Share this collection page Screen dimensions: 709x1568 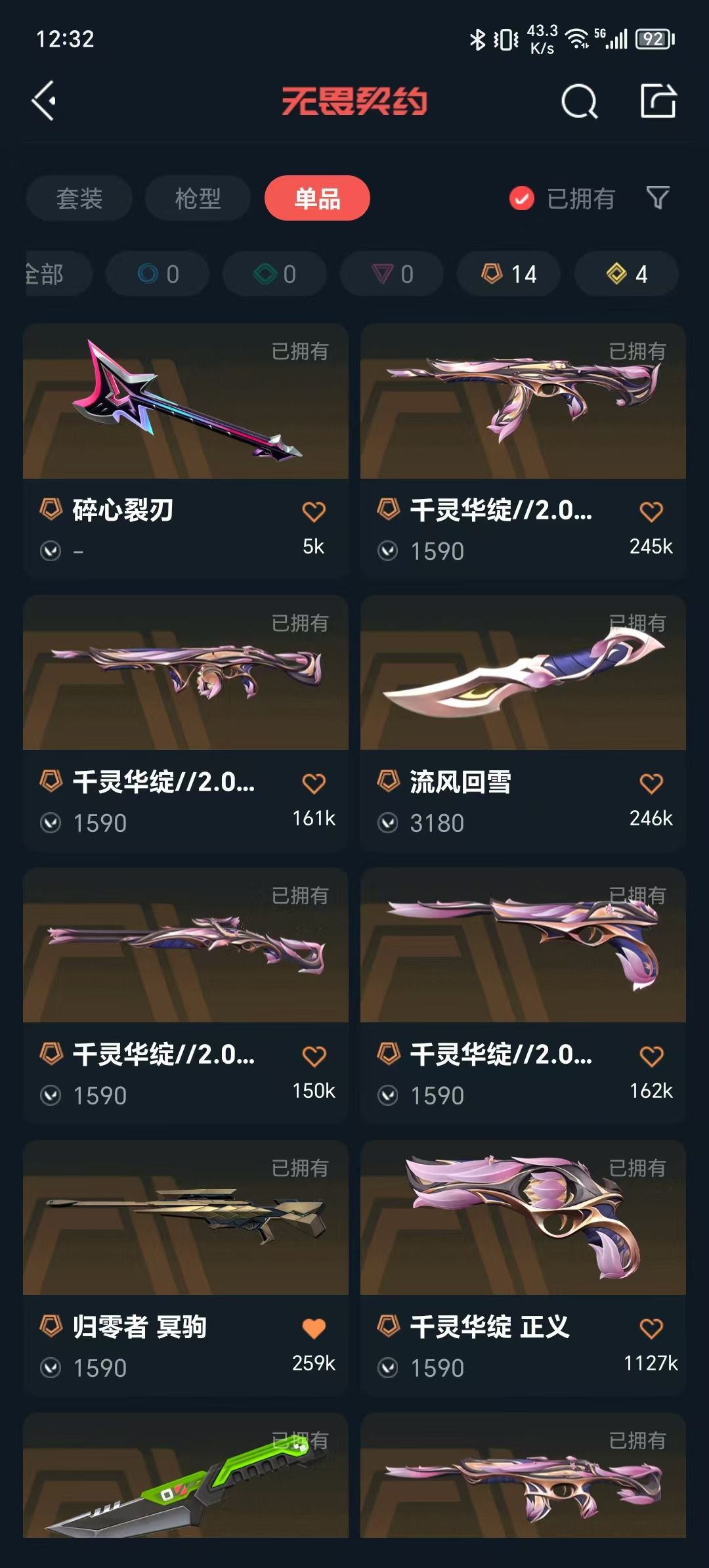click(658, 101)
